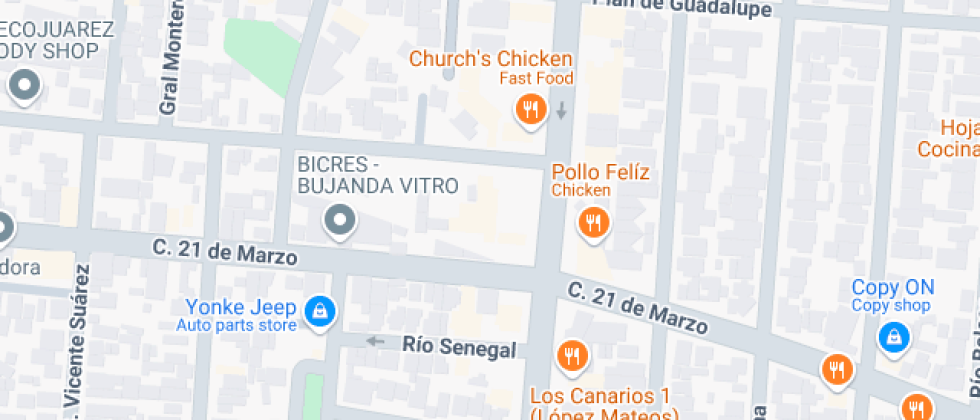Open the Yonke Jeep auto parts store marker
Image resolution: width=980 pixels, height=420 pixels.
(320, 310)
